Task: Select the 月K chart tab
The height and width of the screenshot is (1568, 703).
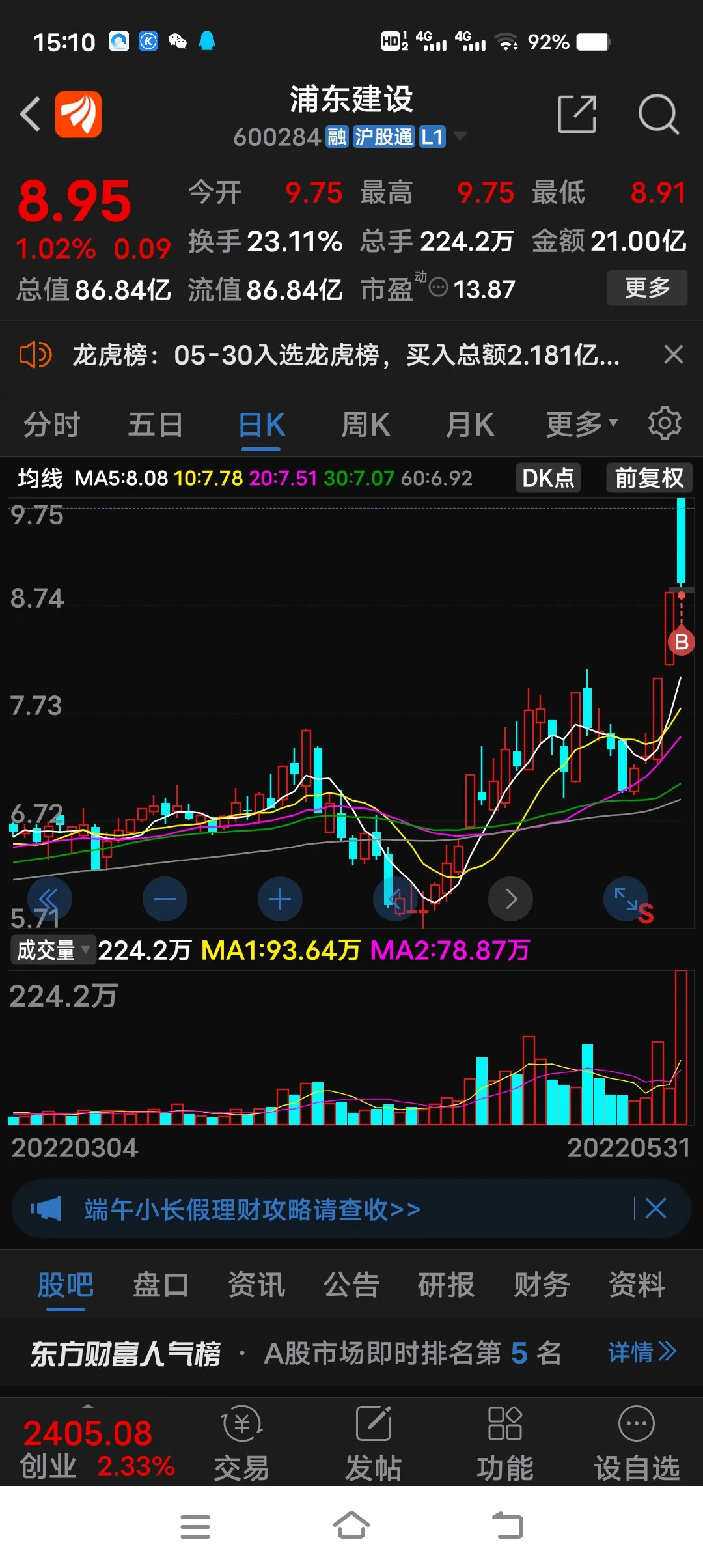Action: (x=469, y=425)
